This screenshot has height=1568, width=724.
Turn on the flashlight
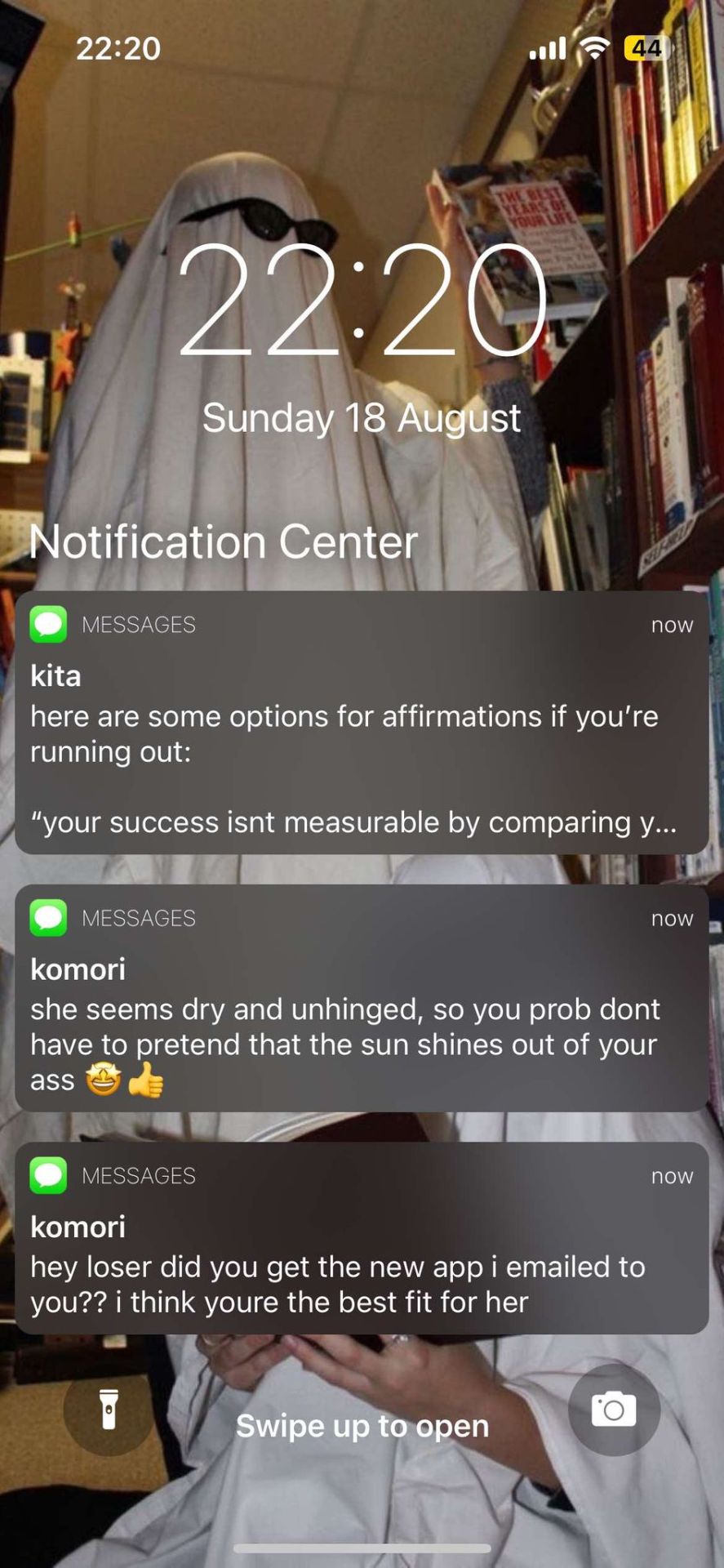(109, 1410)
